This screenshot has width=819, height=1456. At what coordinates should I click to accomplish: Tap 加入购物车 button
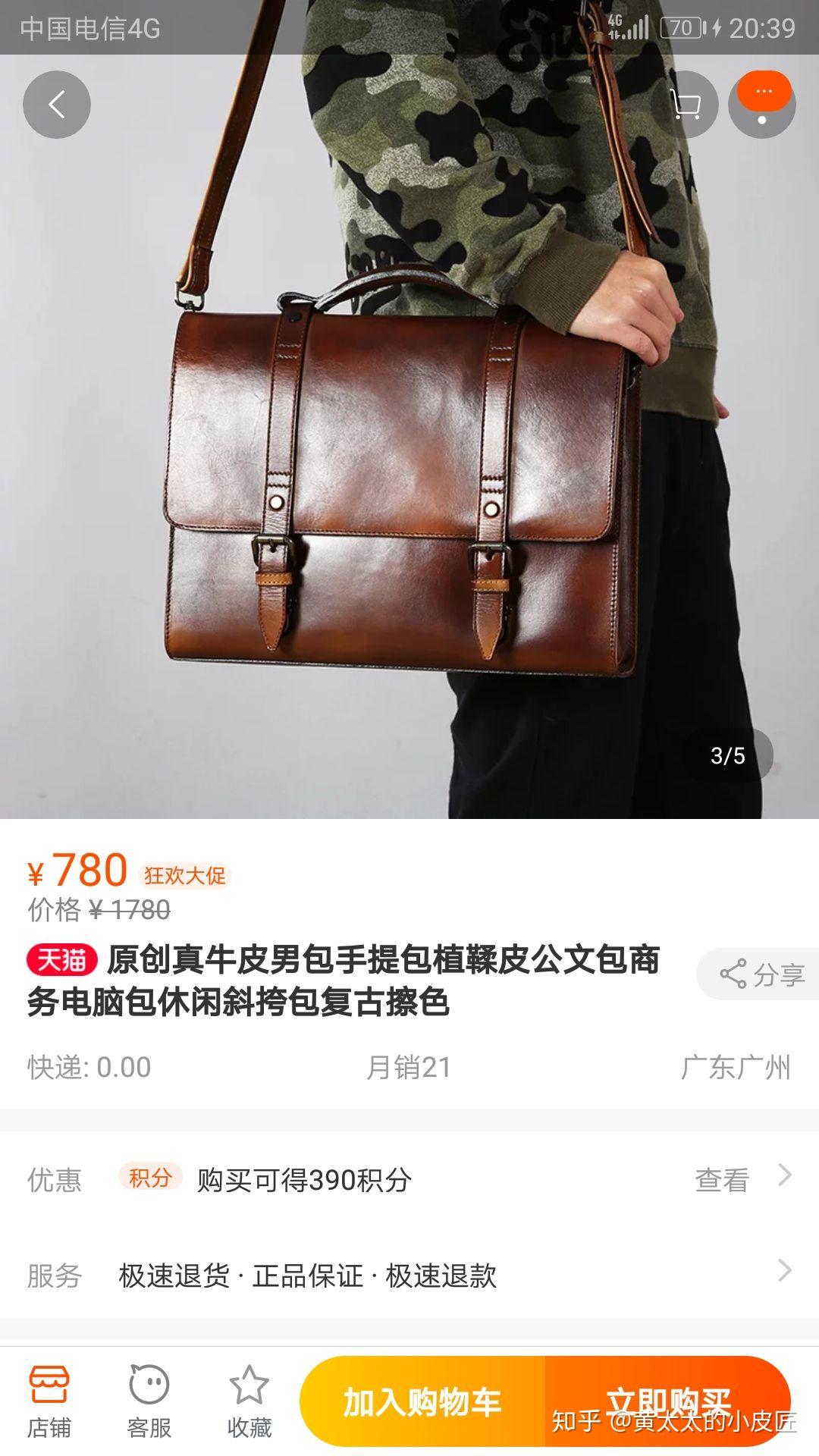click(422, 1401)
